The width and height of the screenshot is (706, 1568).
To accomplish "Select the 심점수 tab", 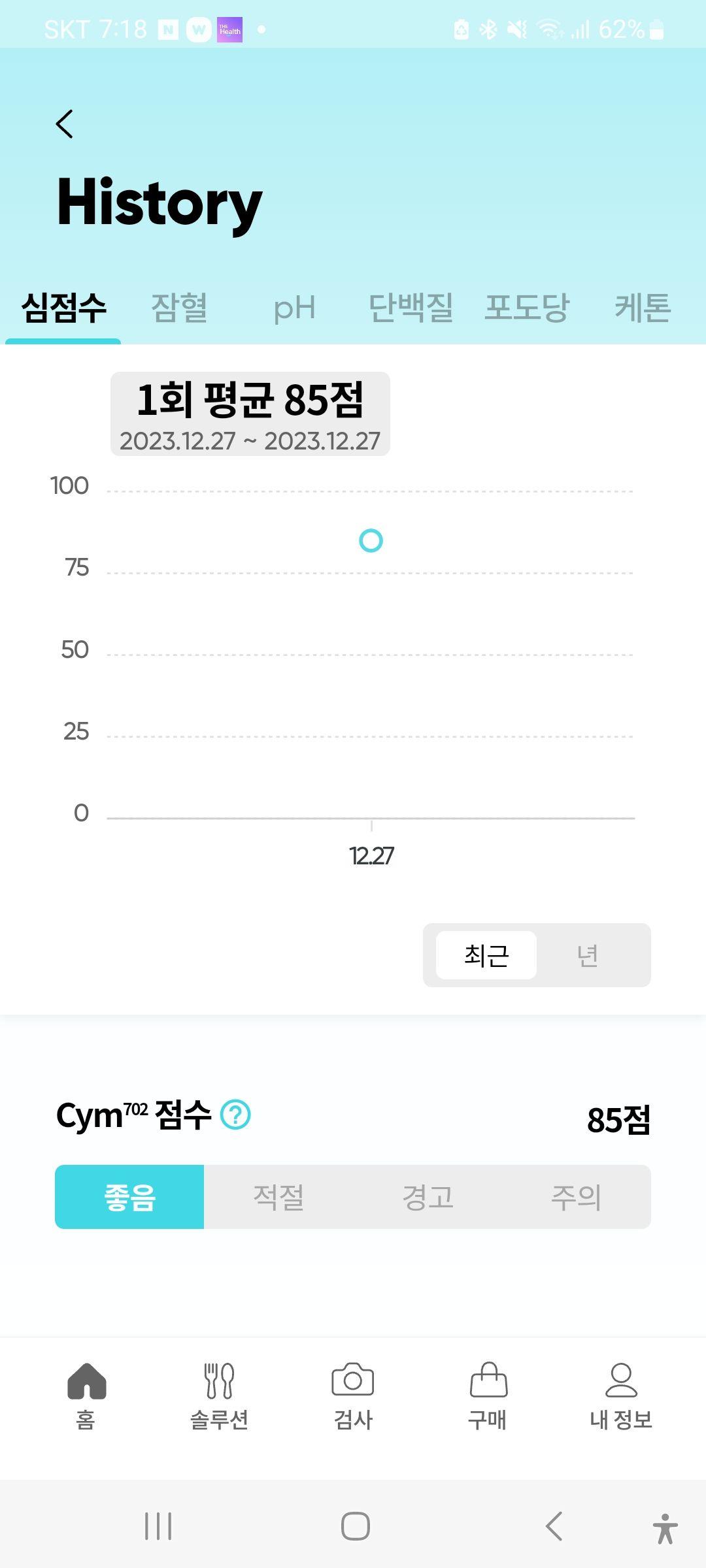I will coord(63,308).
